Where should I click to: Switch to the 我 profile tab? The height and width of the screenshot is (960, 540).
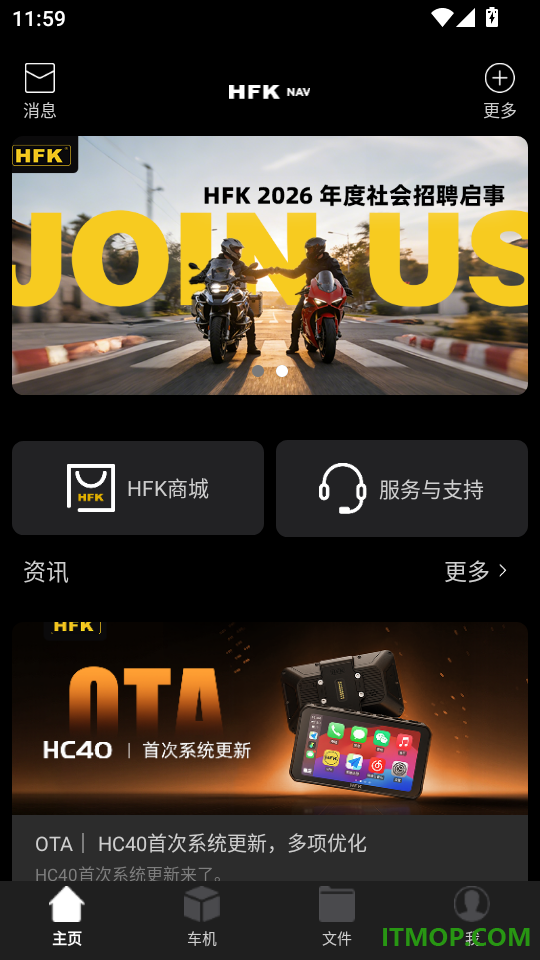[x=471, y=917]
